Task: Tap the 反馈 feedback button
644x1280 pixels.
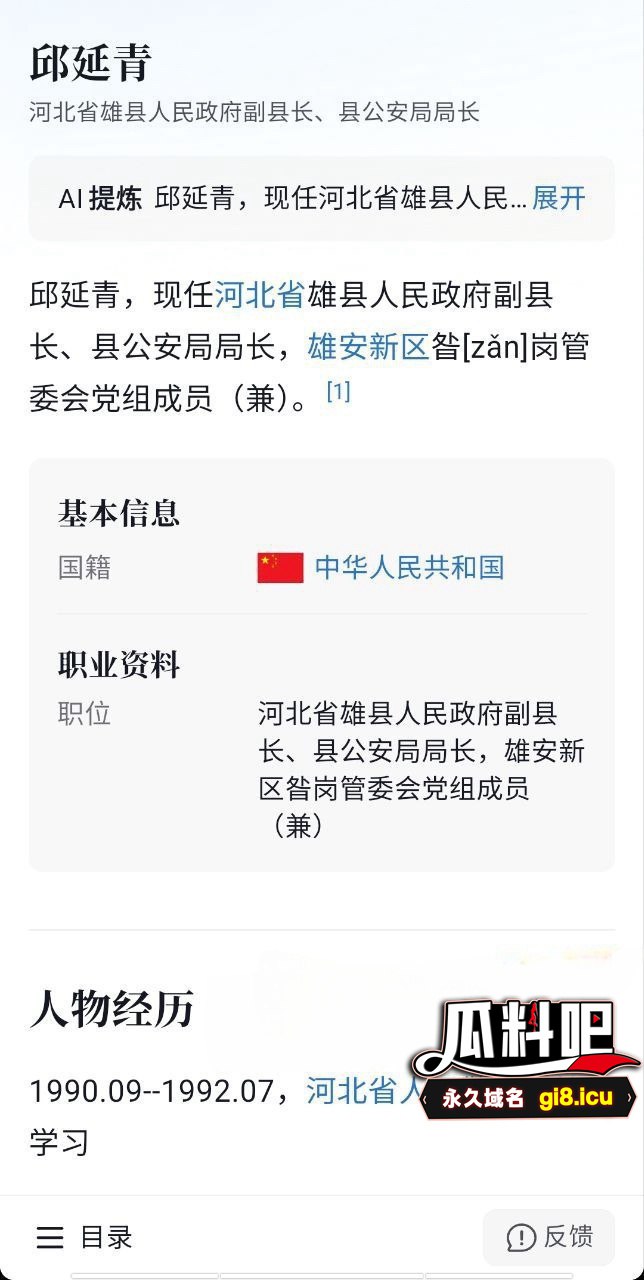Action: [549, 1237]
